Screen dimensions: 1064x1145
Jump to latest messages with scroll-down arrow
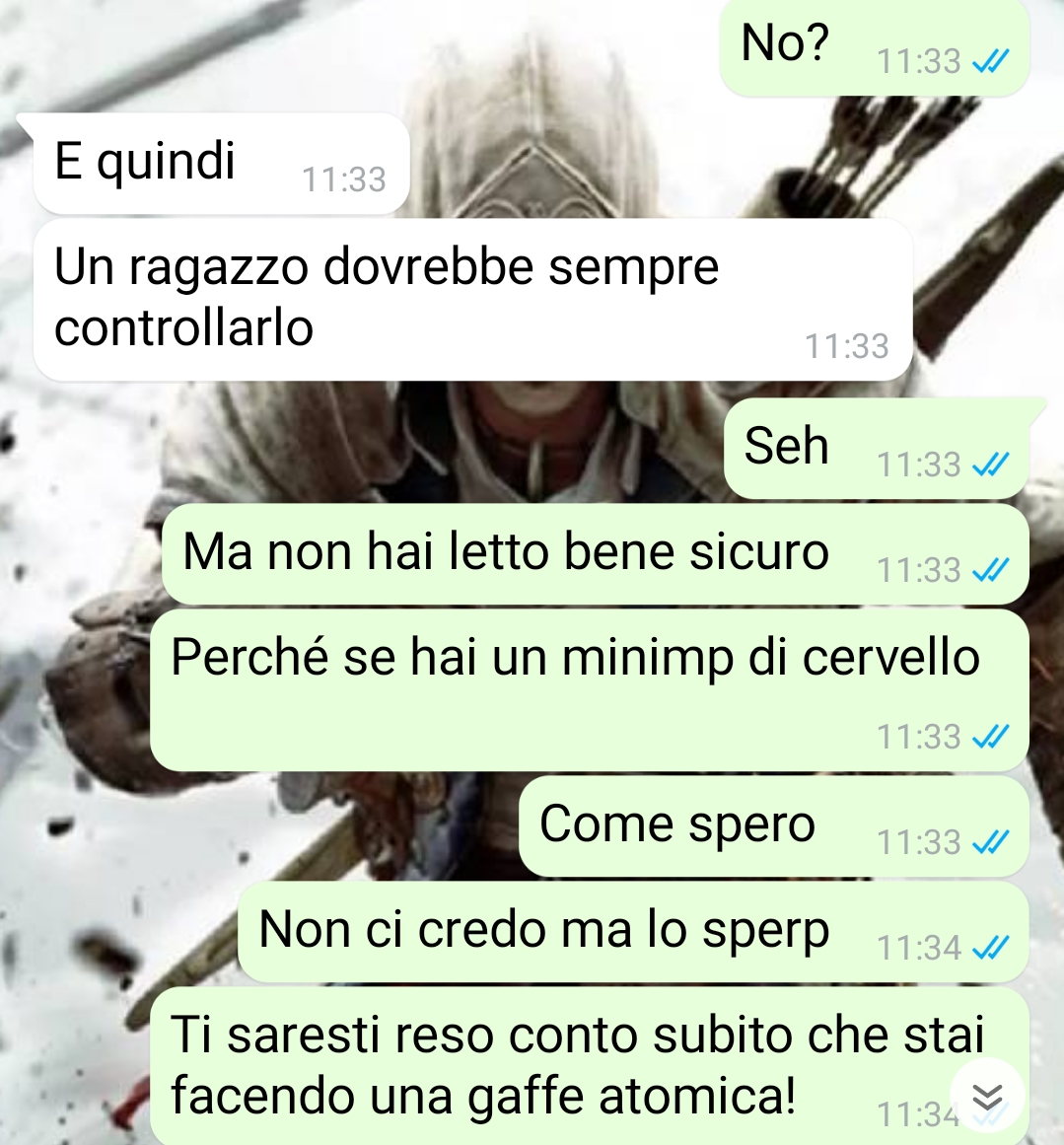pyautogui.click(x=987, y=1096)
